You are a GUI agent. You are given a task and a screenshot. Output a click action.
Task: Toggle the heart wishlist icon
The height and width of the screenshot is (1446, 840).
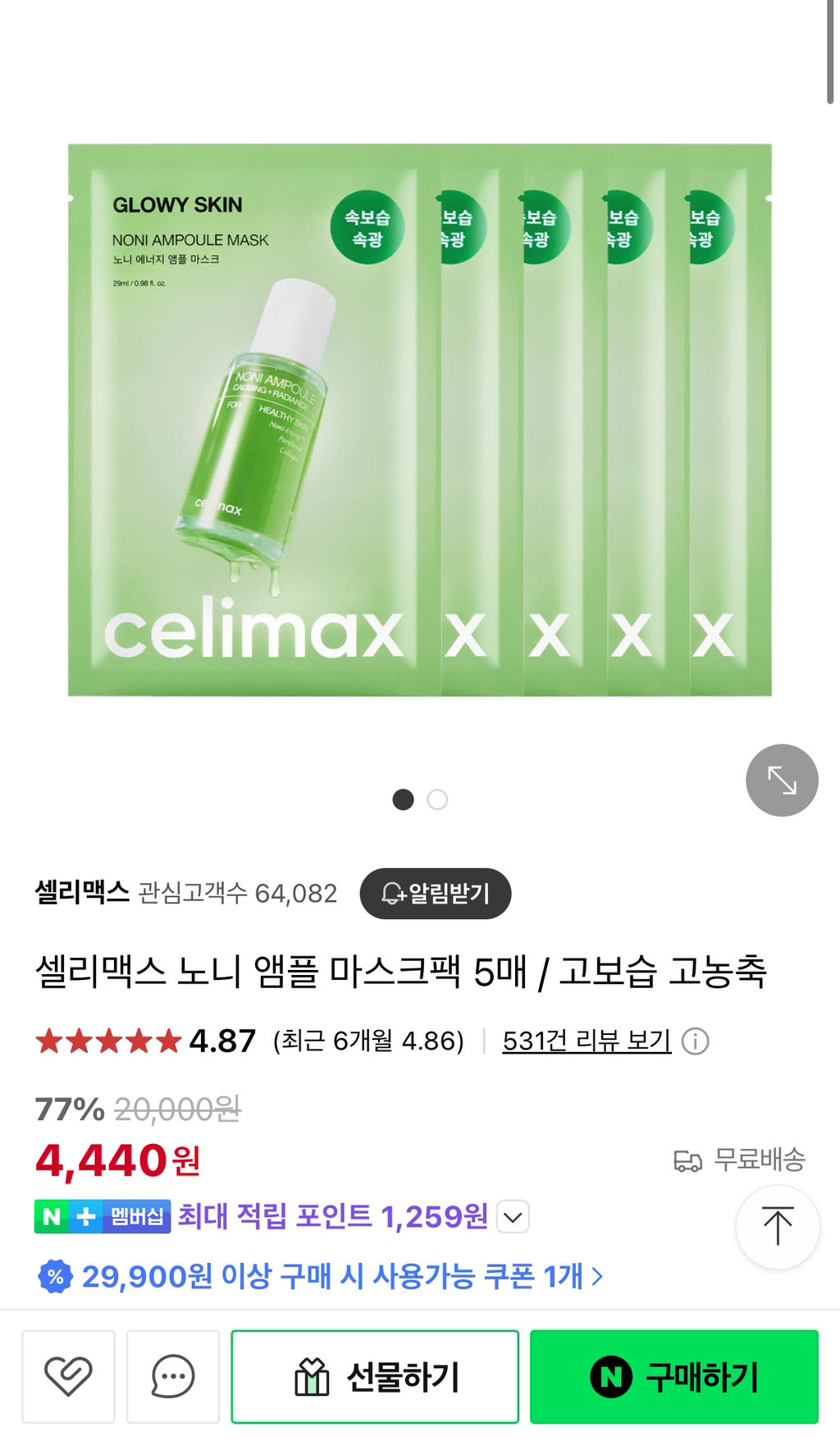click(69, 1377)
